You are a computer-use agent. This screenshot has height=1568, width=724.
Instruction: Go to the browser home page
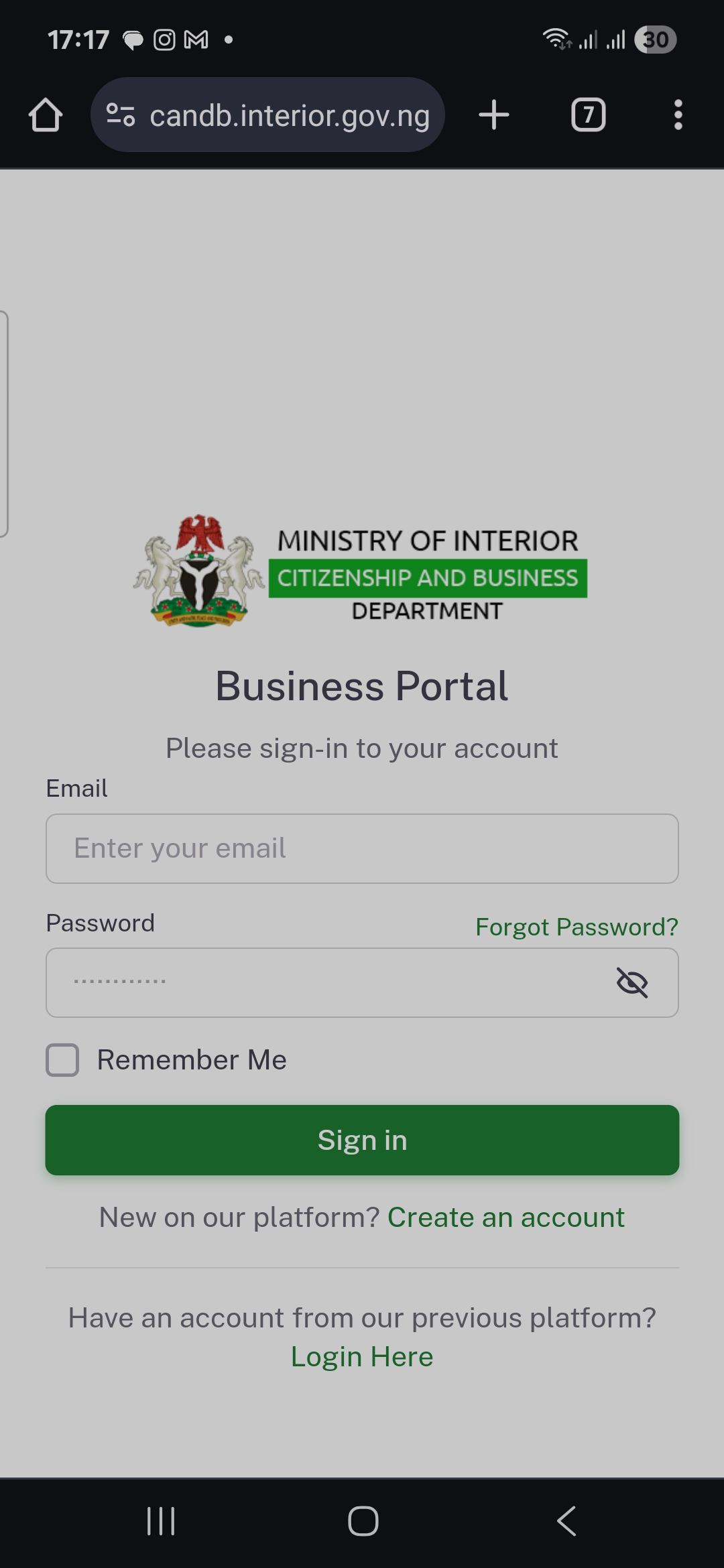pyautogui.click(x=46, y=115)
